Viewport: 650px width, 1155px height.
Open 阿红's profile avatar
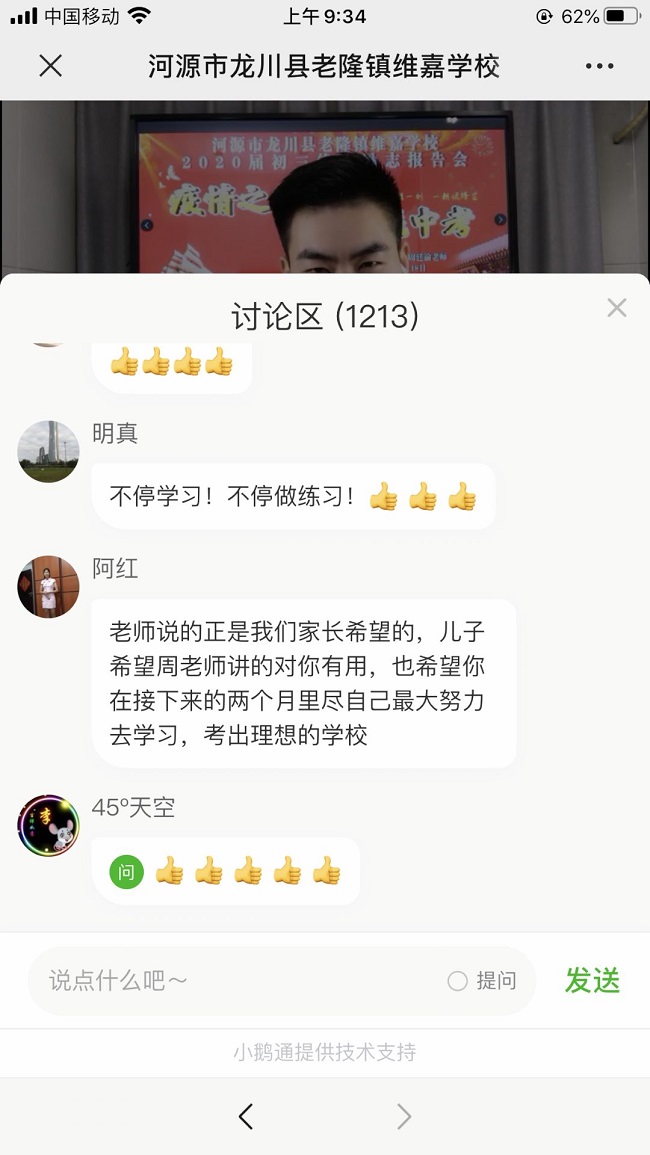click(48, 587)
